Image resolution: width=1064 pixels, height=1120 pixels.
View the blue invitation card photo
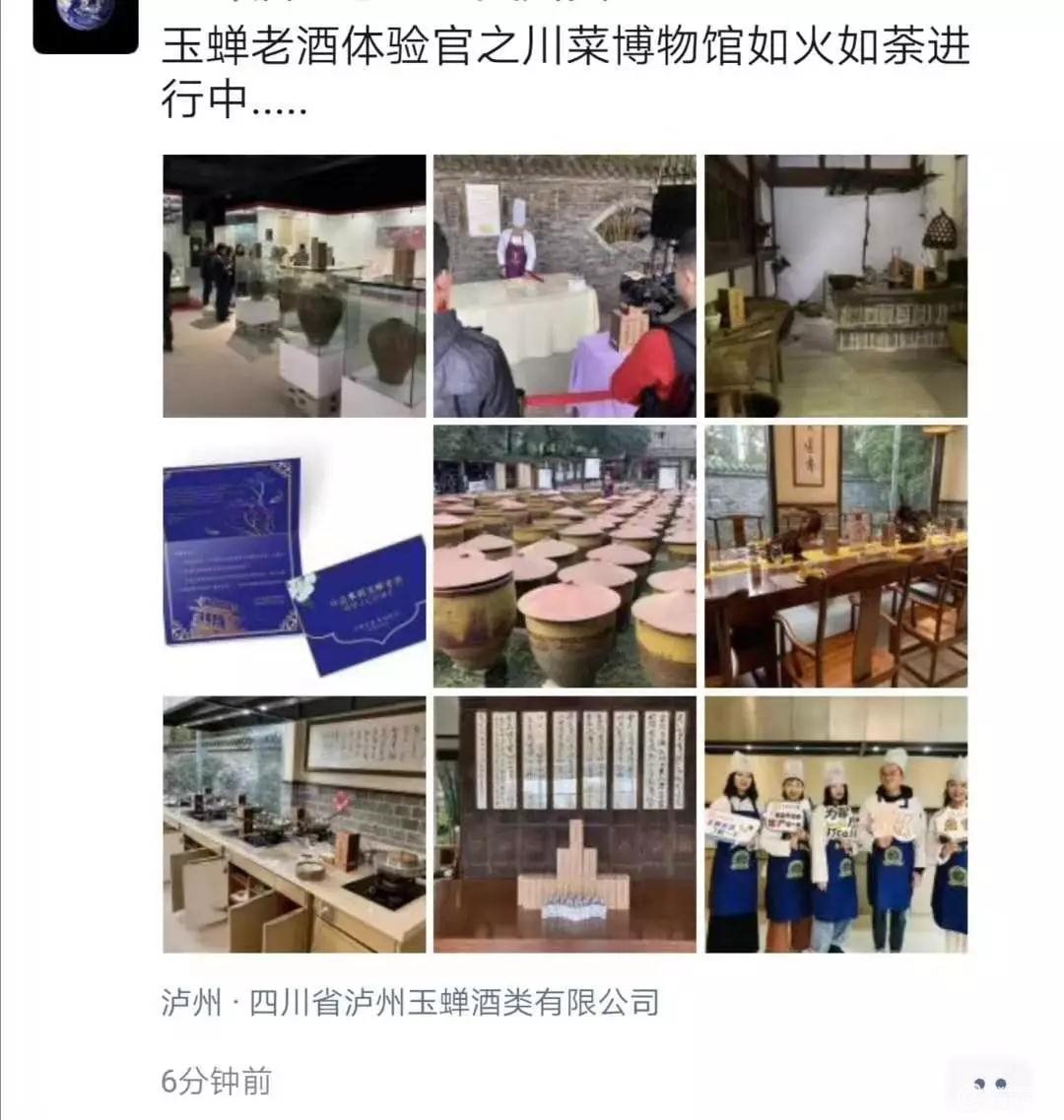pos(295,557)
